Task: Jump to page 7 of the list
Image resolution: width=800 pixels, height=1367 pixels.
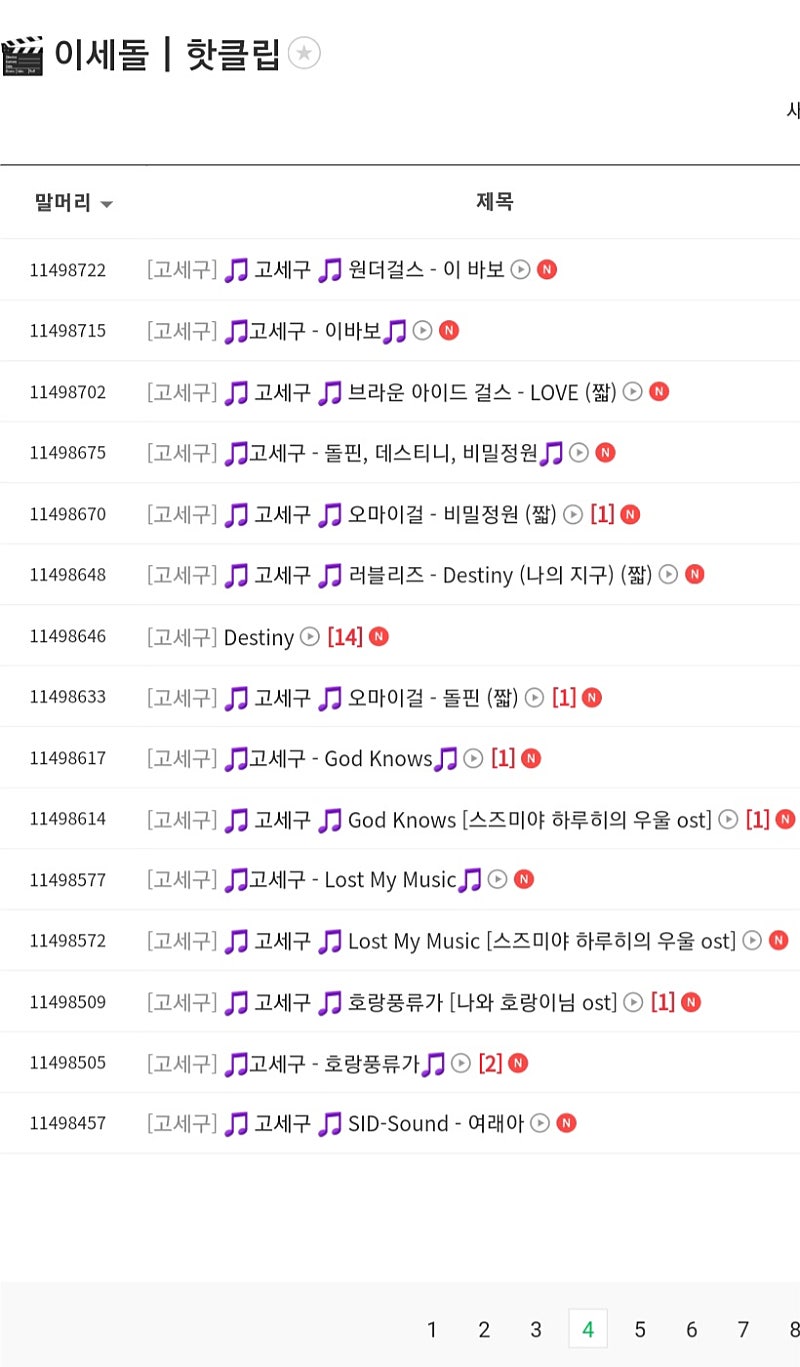Action: click(743, 1329)
